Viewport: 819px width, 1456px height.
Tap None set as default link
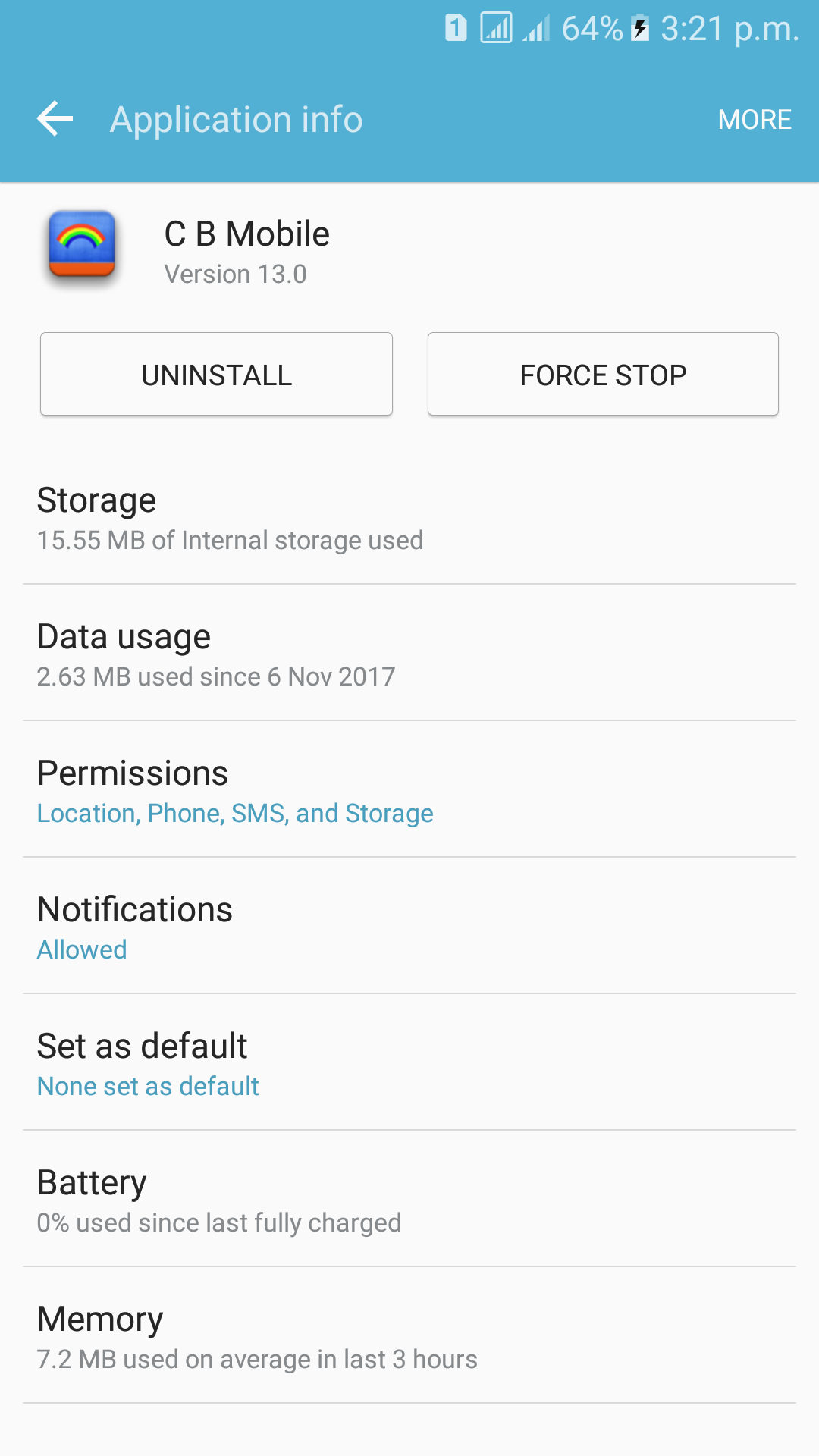[148, 1085]
